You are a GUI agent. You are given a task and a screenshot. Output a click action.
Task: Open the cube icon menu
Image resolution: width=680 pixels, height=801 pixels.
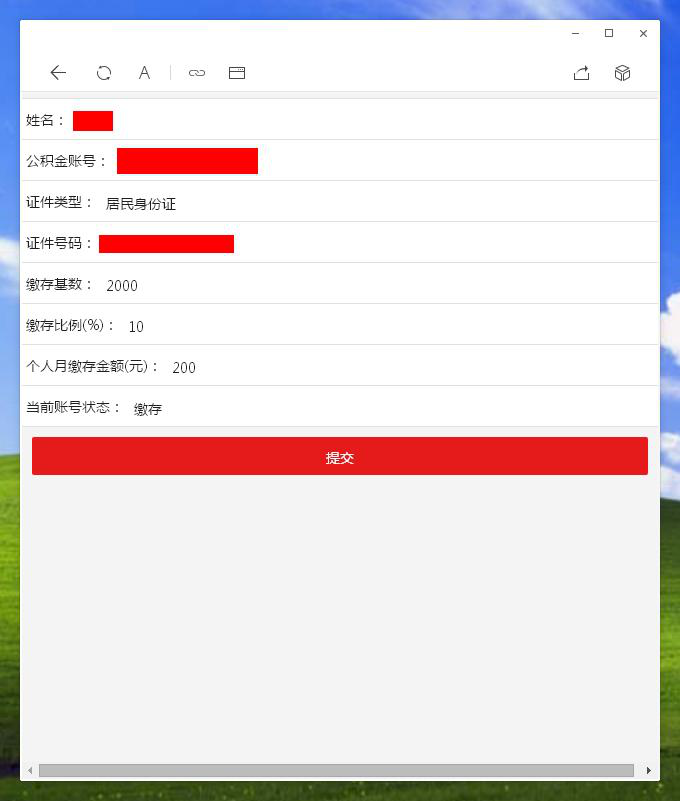pos(622,73)
